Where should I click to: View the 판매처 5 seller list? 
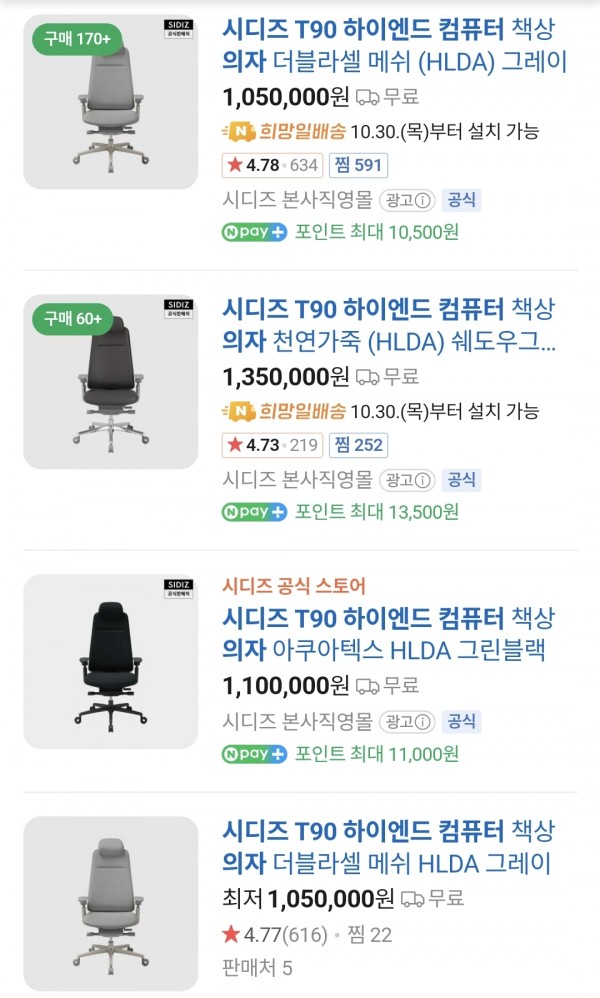[x=257, y=968]
